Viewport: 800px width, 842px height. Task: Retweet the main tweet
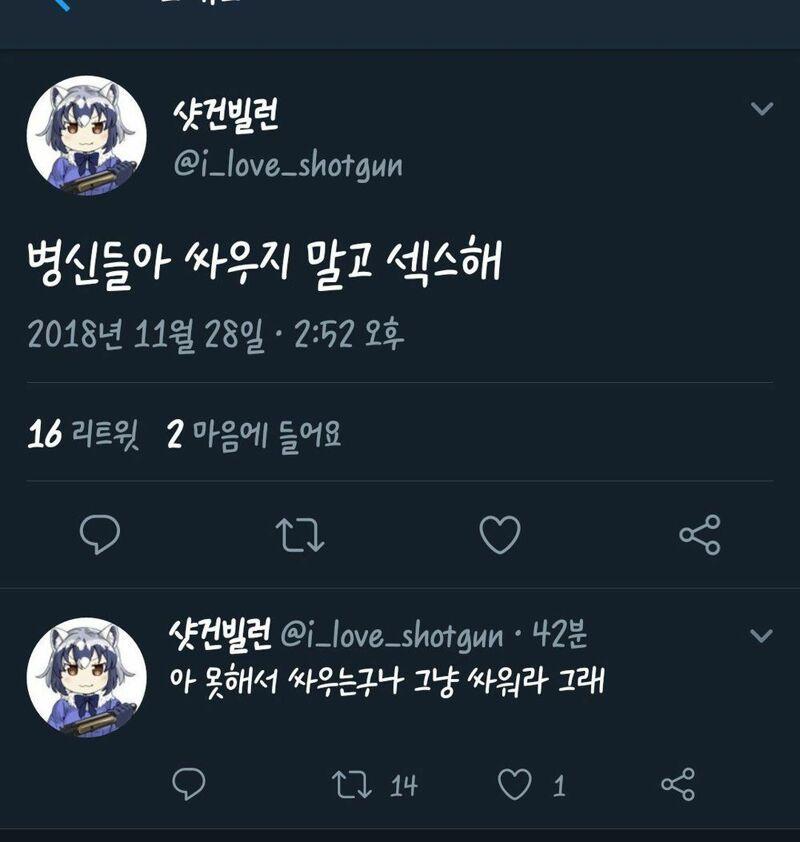pos(300,535)
